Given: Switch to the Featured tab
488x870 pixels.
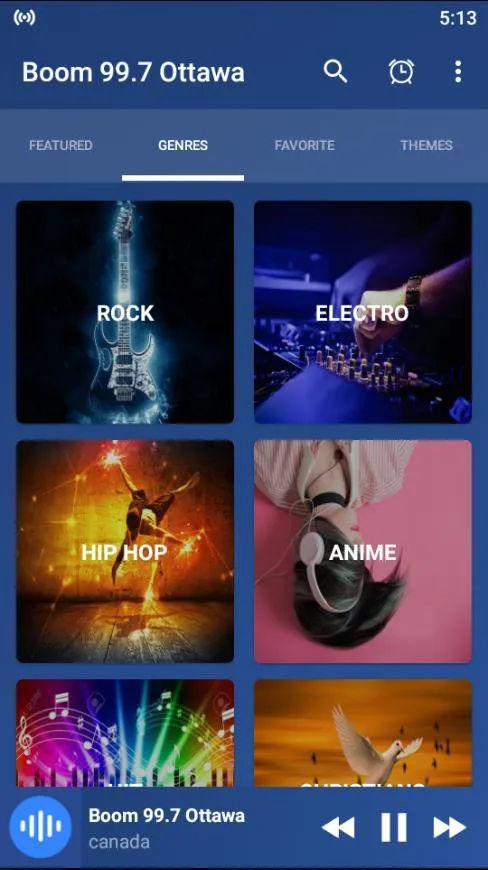Looking at the screenshot, I should tap(61, 145).
